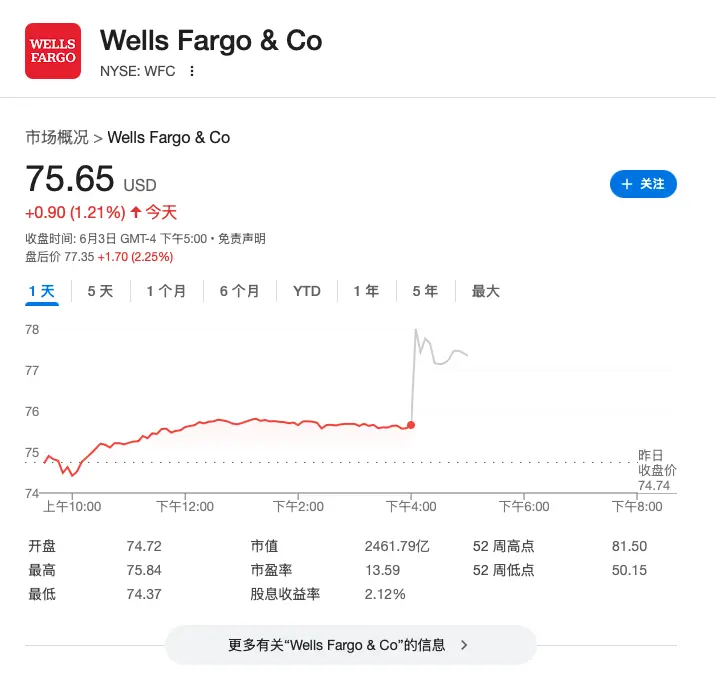Show the 1 个月 price chart
This screenshot has height=682, width=716.
click(x=166, y=291)
